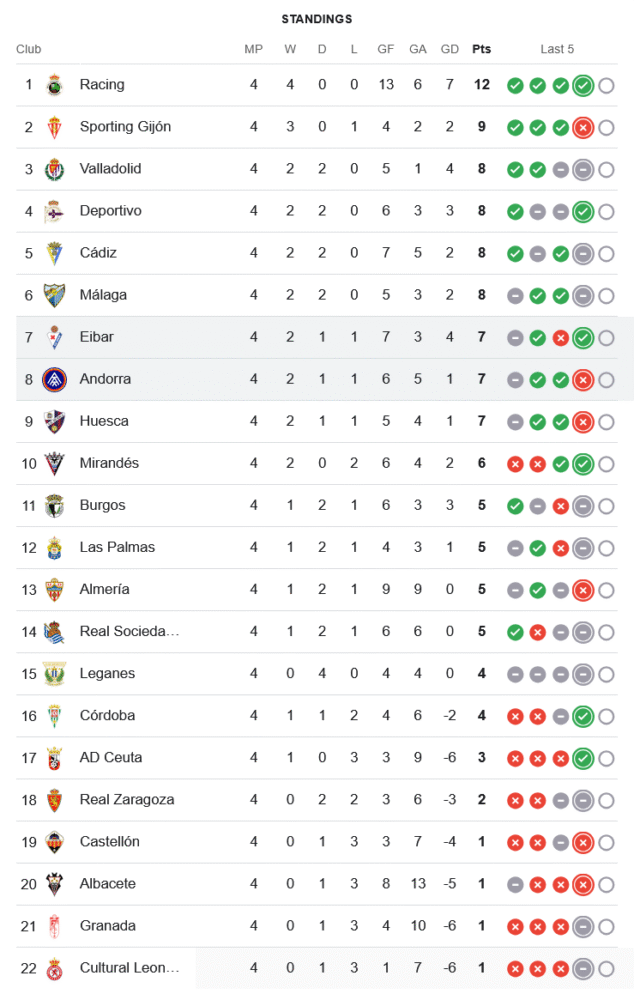This screenshot has width=634, height=1000.
Task: Select Valladolid in the standings
Action: [x=110, y=169]
